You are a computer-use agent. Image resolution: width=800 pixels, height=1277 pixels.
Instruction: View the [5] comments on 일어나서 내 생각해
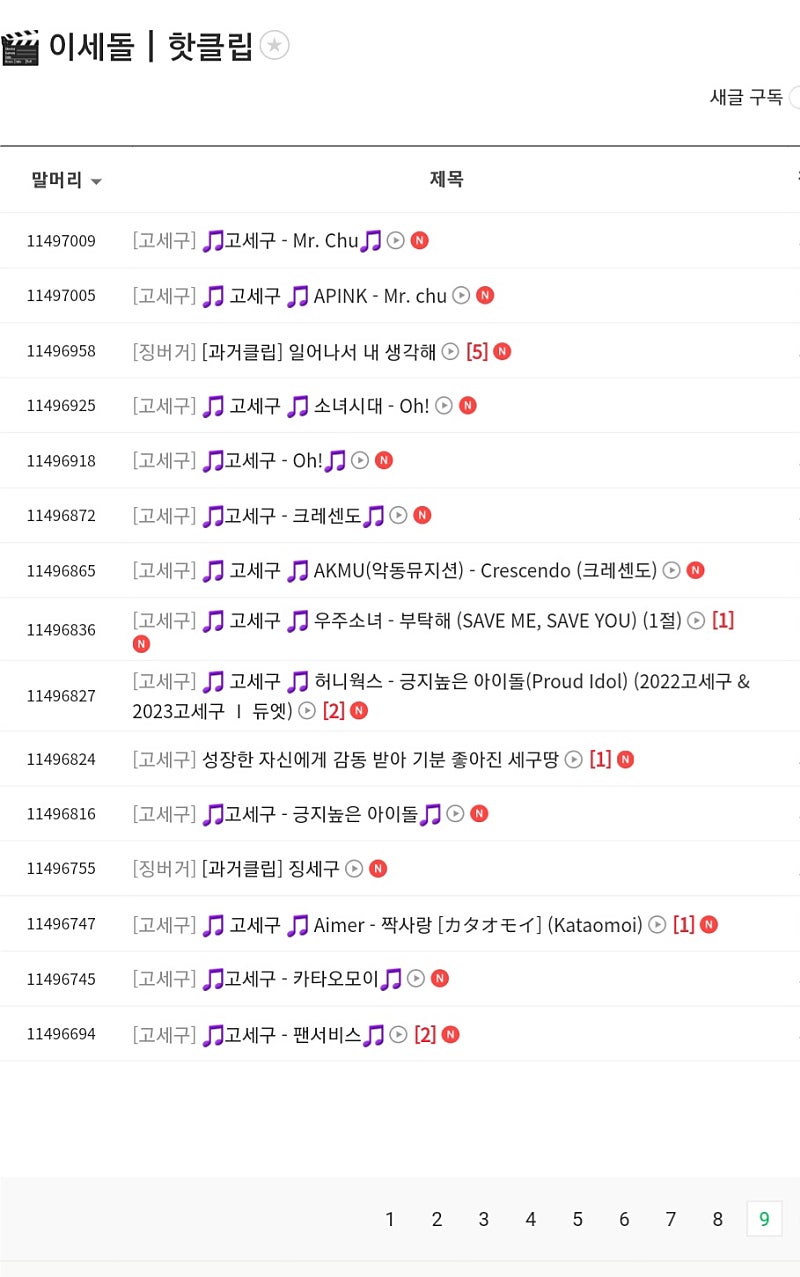(477, 352)
